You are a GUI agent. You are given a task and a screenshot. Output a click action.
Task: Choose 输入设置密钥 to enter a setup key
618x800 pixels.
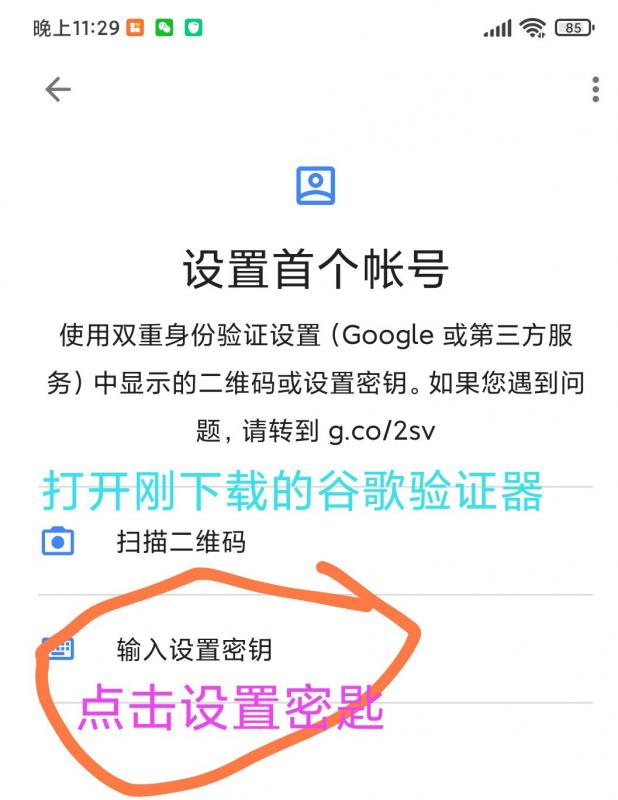point(194,650)
